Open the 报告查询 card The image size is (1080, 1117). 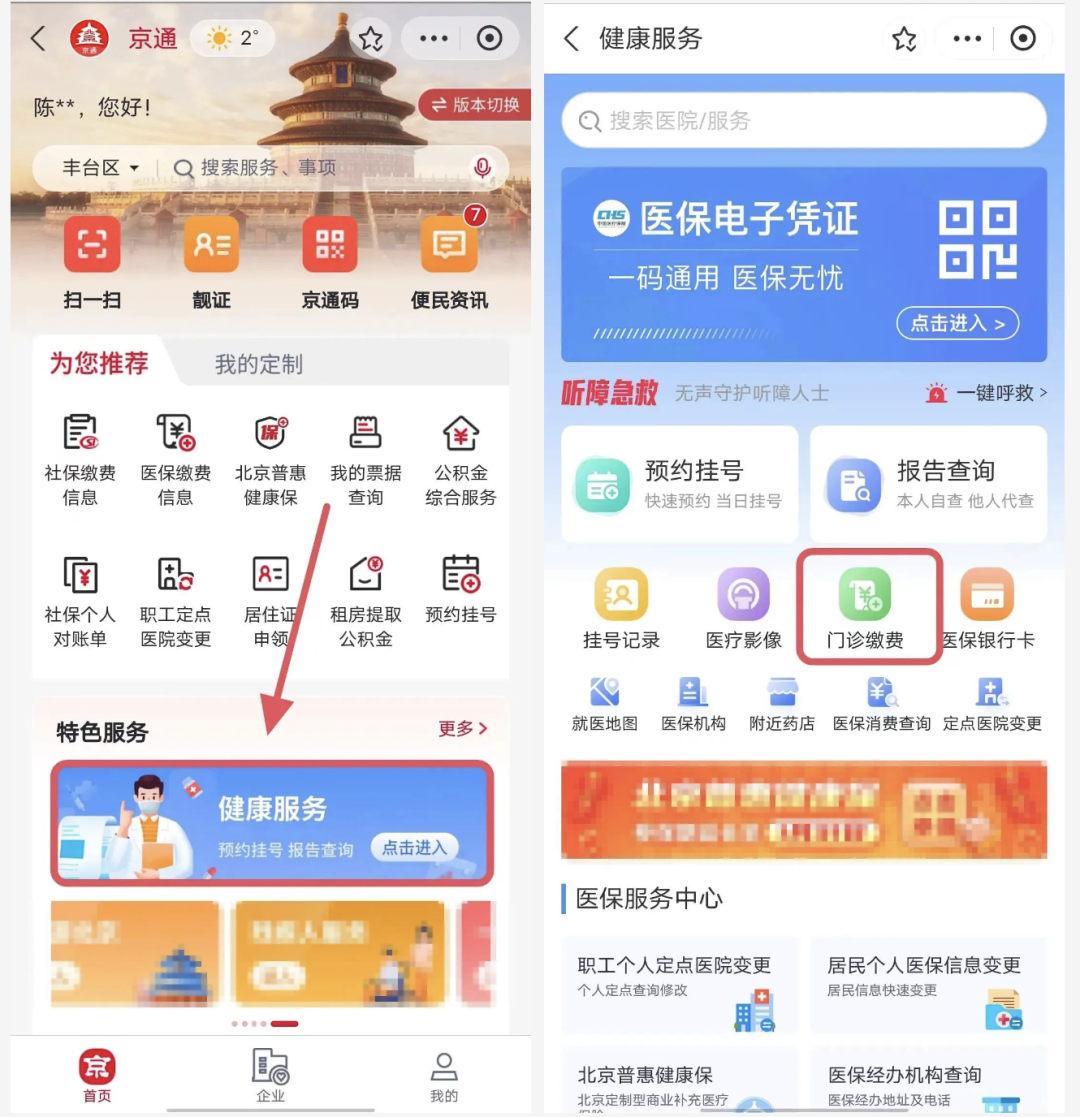[928, 484]
